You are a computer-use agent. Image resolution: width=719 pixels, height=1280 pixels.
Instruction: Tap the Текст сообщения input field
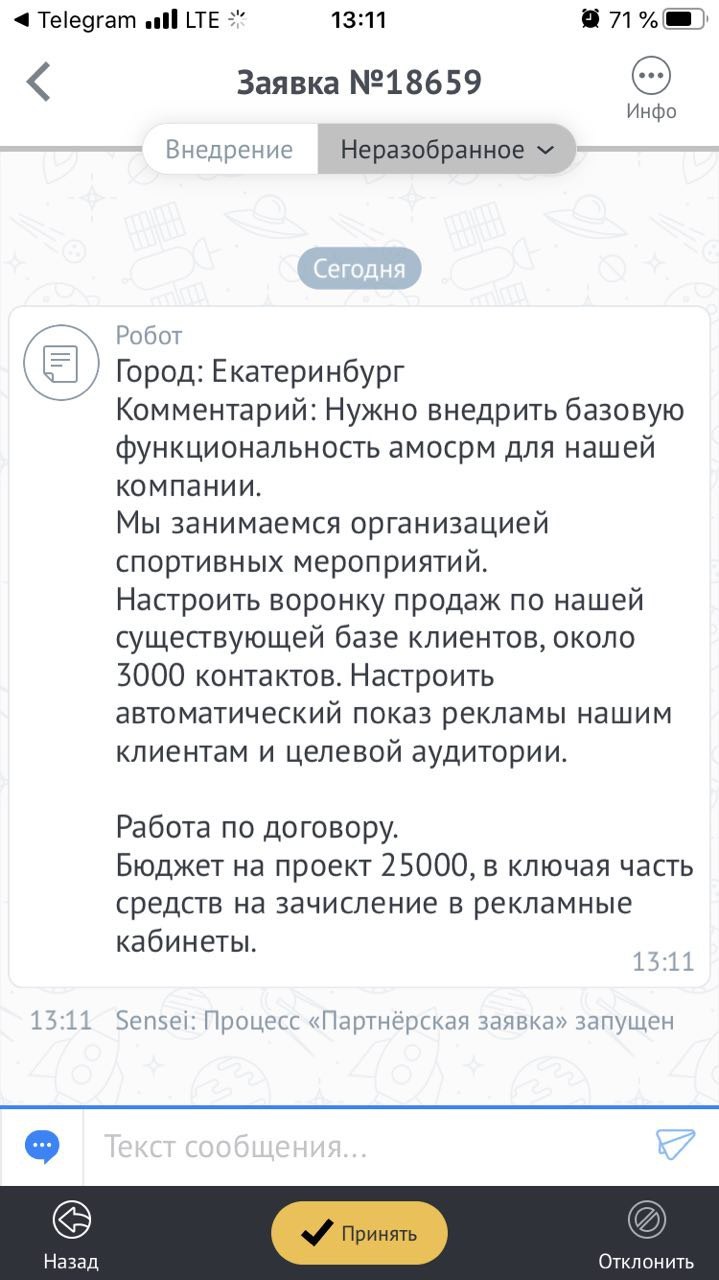tap(360, 1146)
